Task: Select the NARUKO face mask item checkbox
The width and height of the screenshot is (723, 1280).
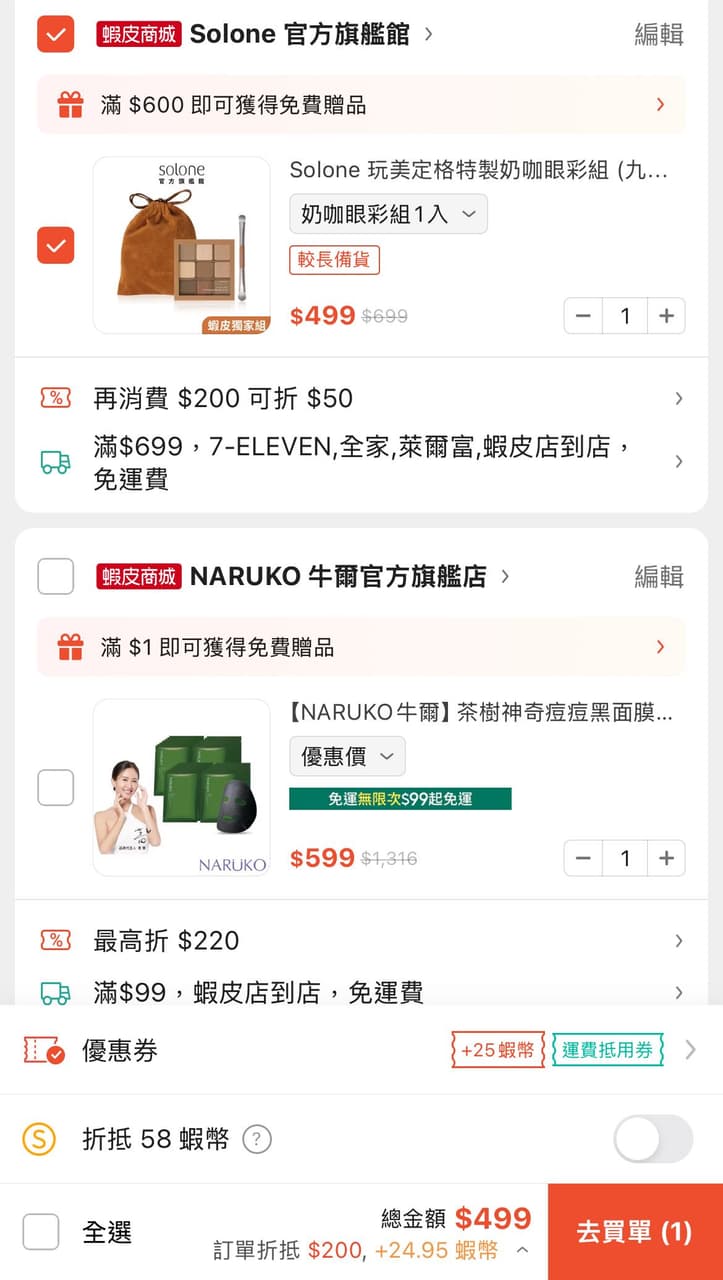Action: click(x=55, y=787)
